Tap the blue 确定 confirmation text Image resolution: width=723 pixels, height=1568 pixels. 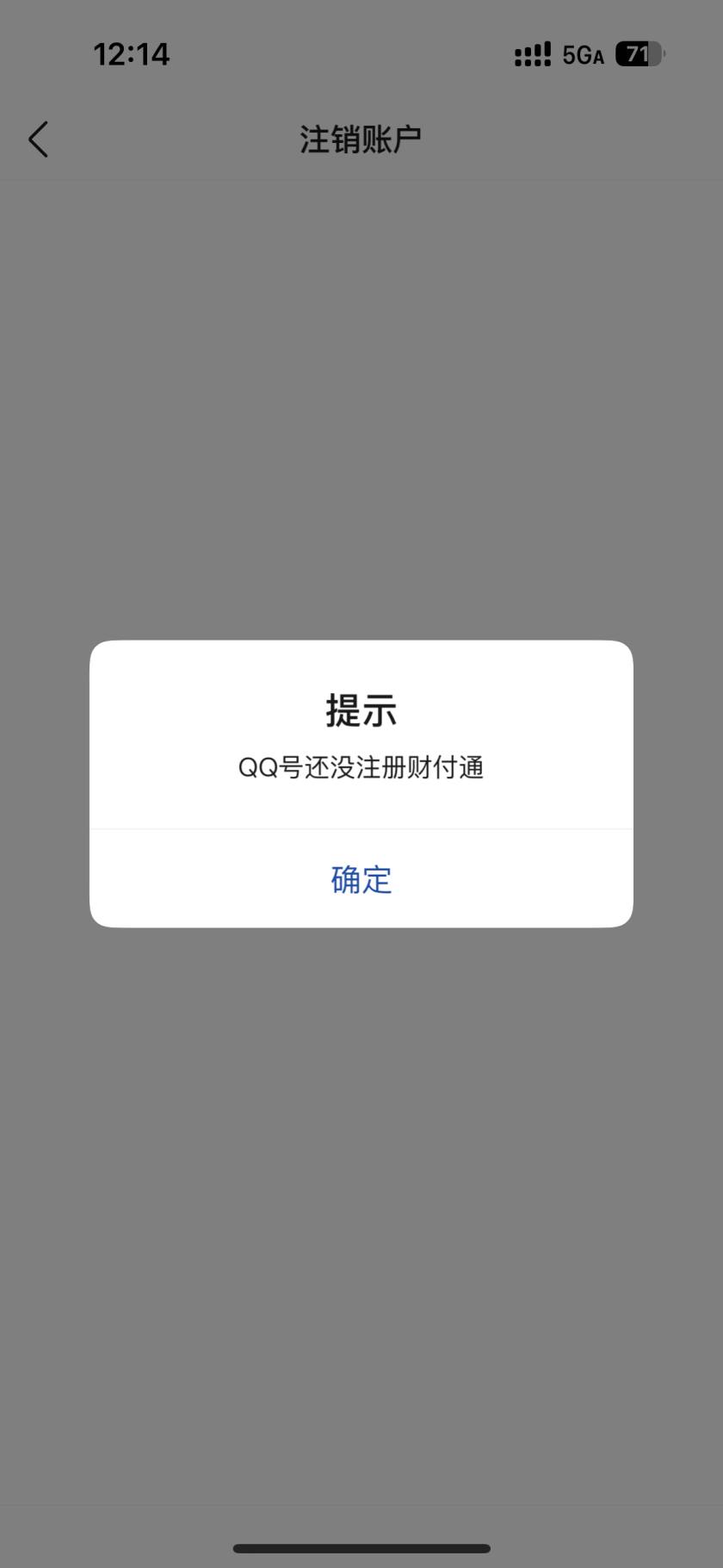tap(361, 880)
